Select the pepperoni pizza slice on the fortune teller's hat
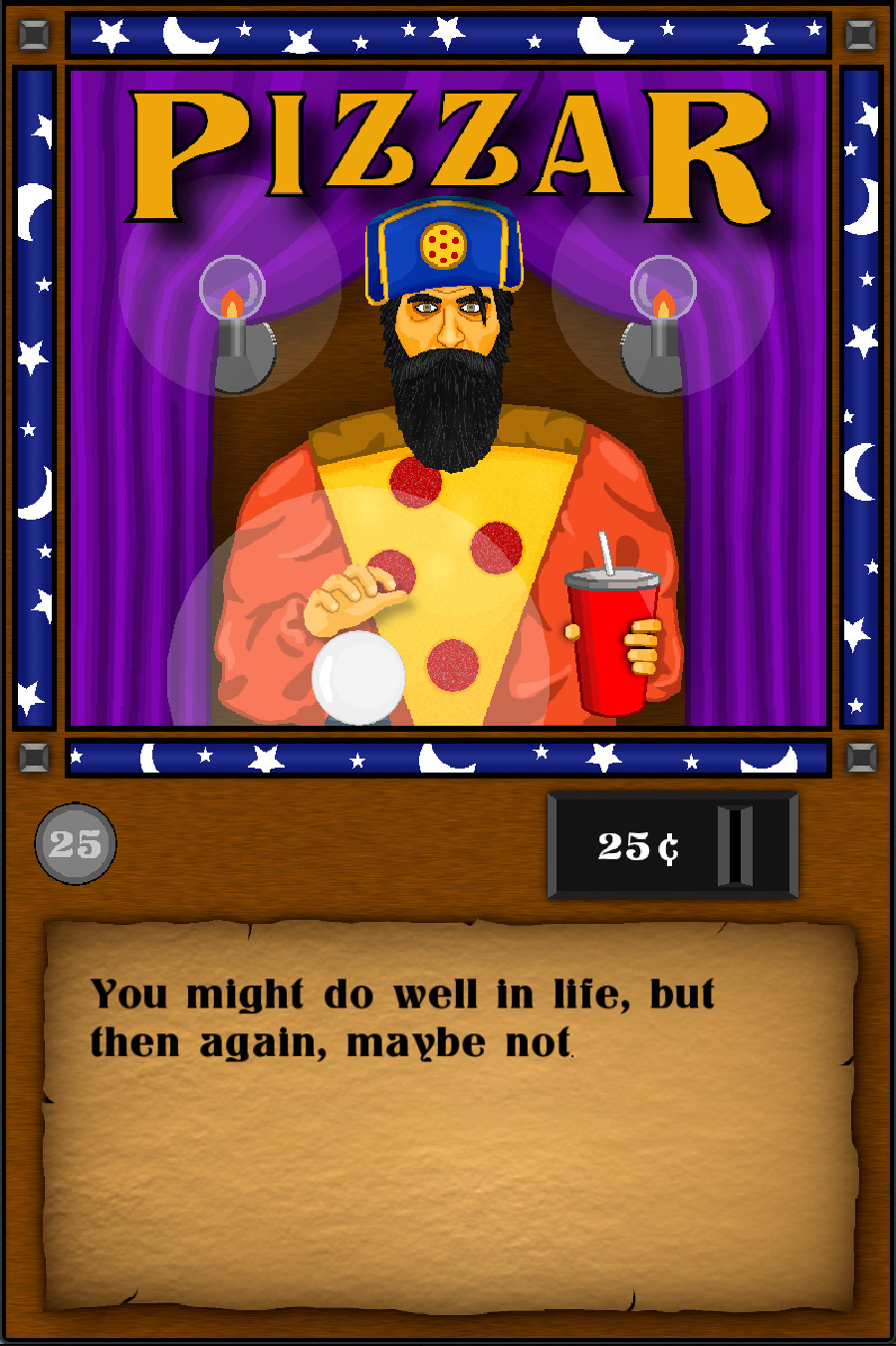Screen dimensions: 896x1346 tap(441, 244)
